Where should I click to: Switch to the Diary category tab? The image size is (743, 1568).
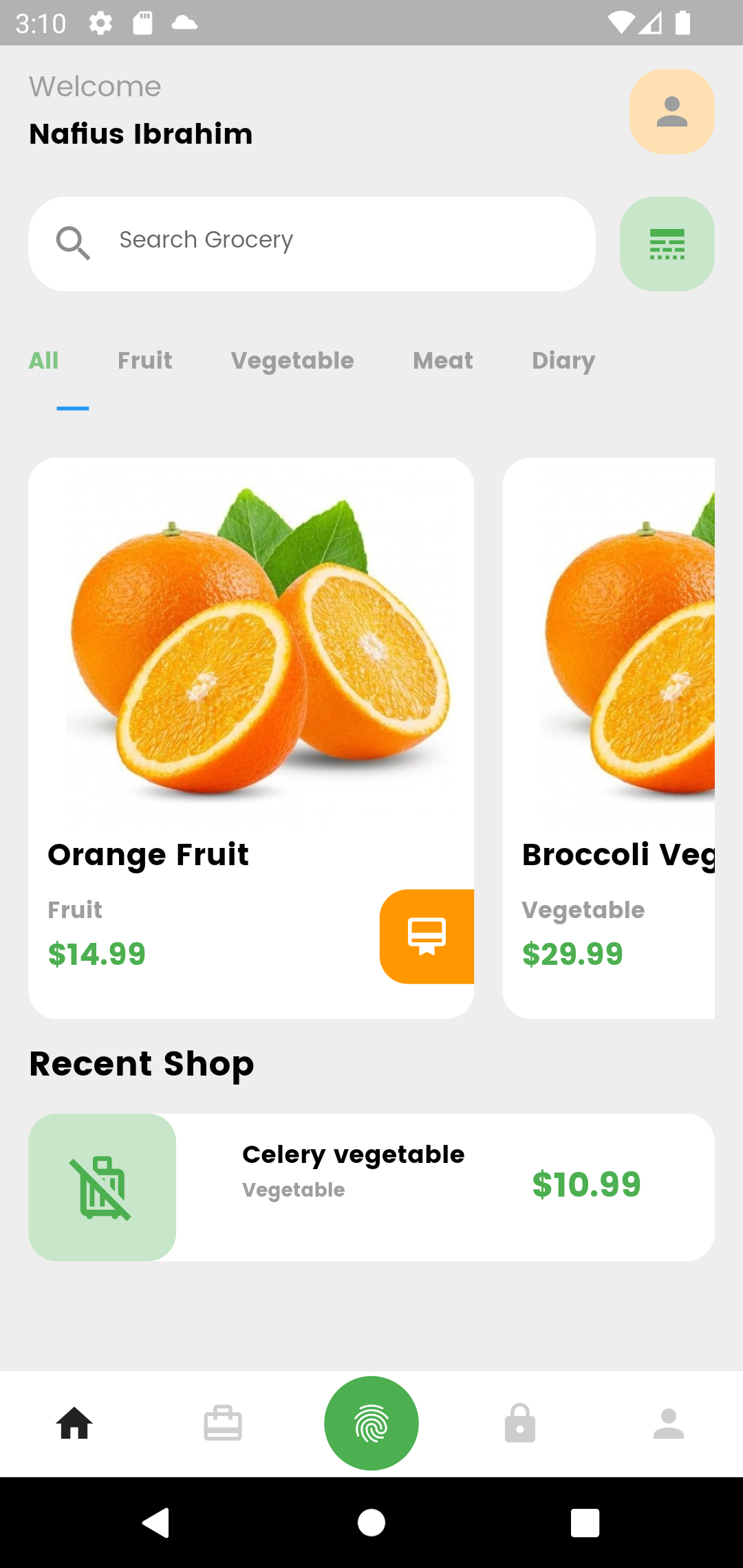[563, 360]
